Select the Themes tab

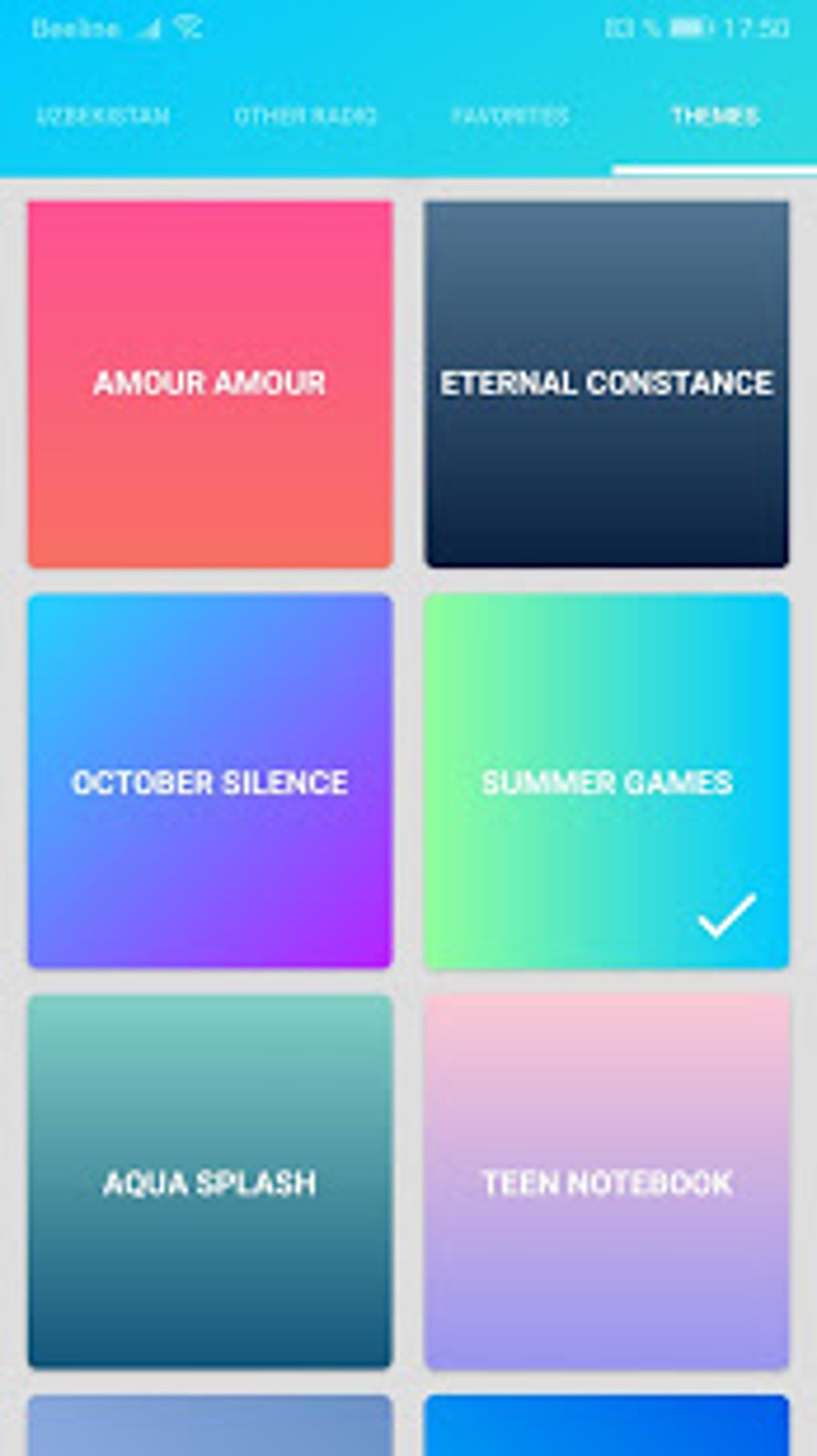pyautogui.click(x=714, y=116)
